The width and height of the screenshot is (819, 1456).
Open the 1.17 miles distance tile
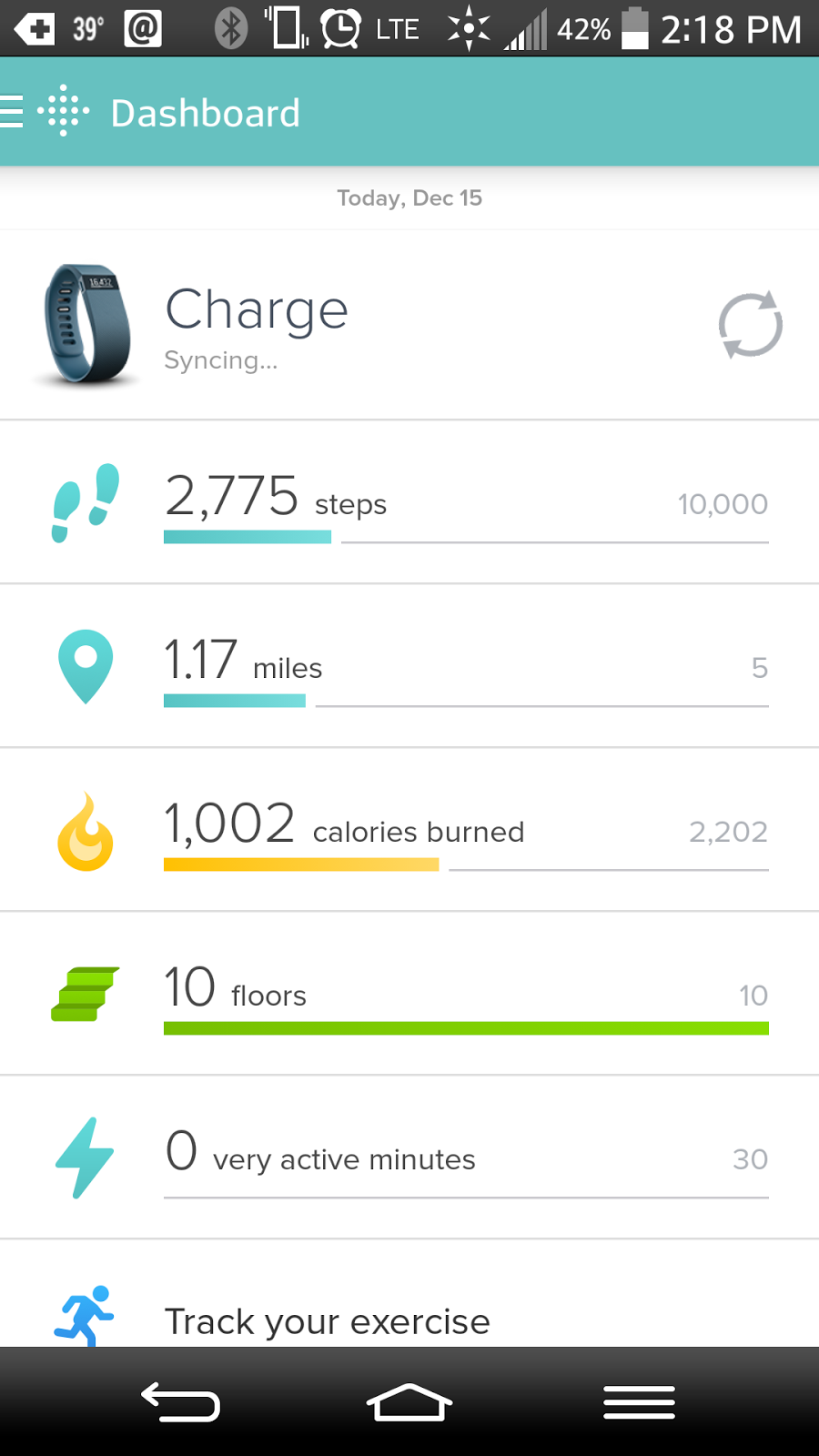tap(409, 666)
